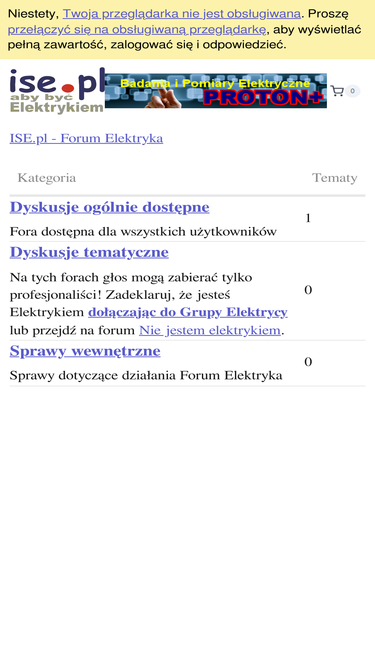Open 'Dyskusje tematyczne' category
Screen dimensions: 375x667
click(x=89, y=252)
